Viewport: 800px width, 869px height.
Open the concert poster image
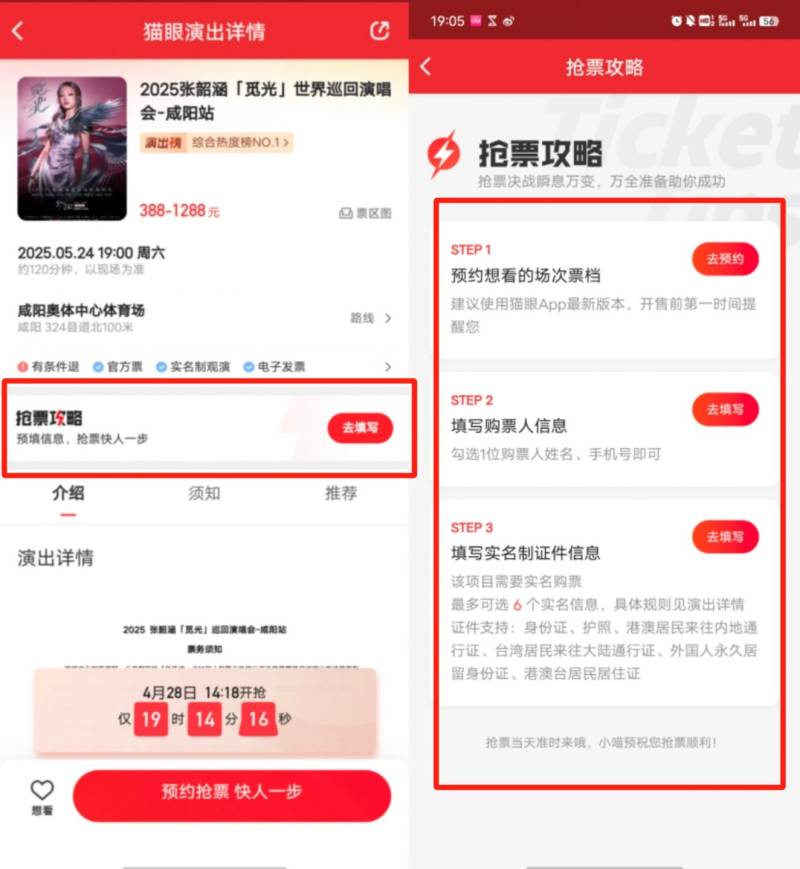pos(72,148)
